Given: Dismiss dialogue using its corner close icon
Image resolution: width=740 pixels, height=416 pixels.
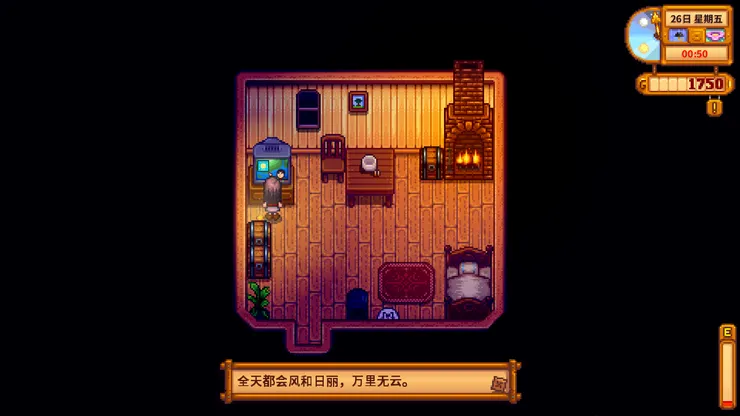Looking at the screenshot, I should point(499,383).
